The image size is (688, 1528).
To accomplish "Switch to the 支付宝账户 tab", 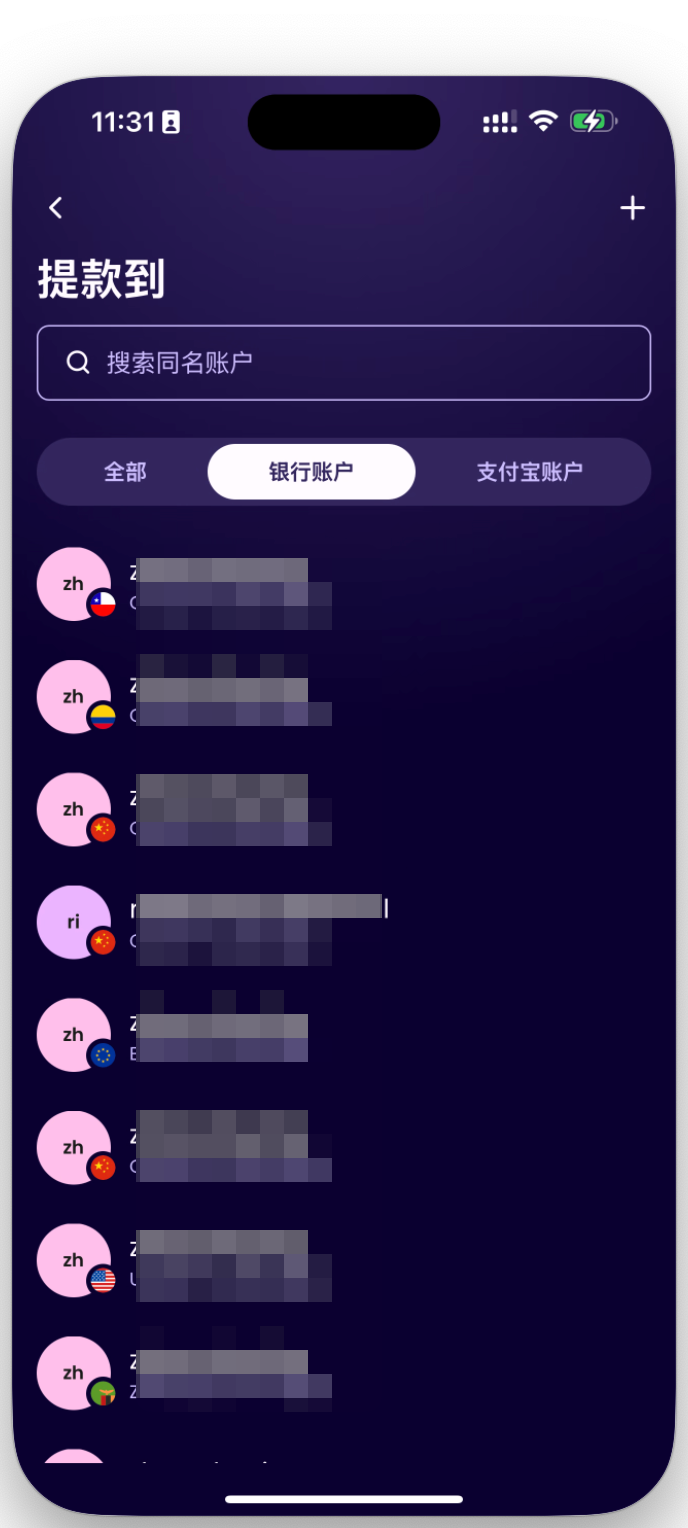I will [529, 472].
